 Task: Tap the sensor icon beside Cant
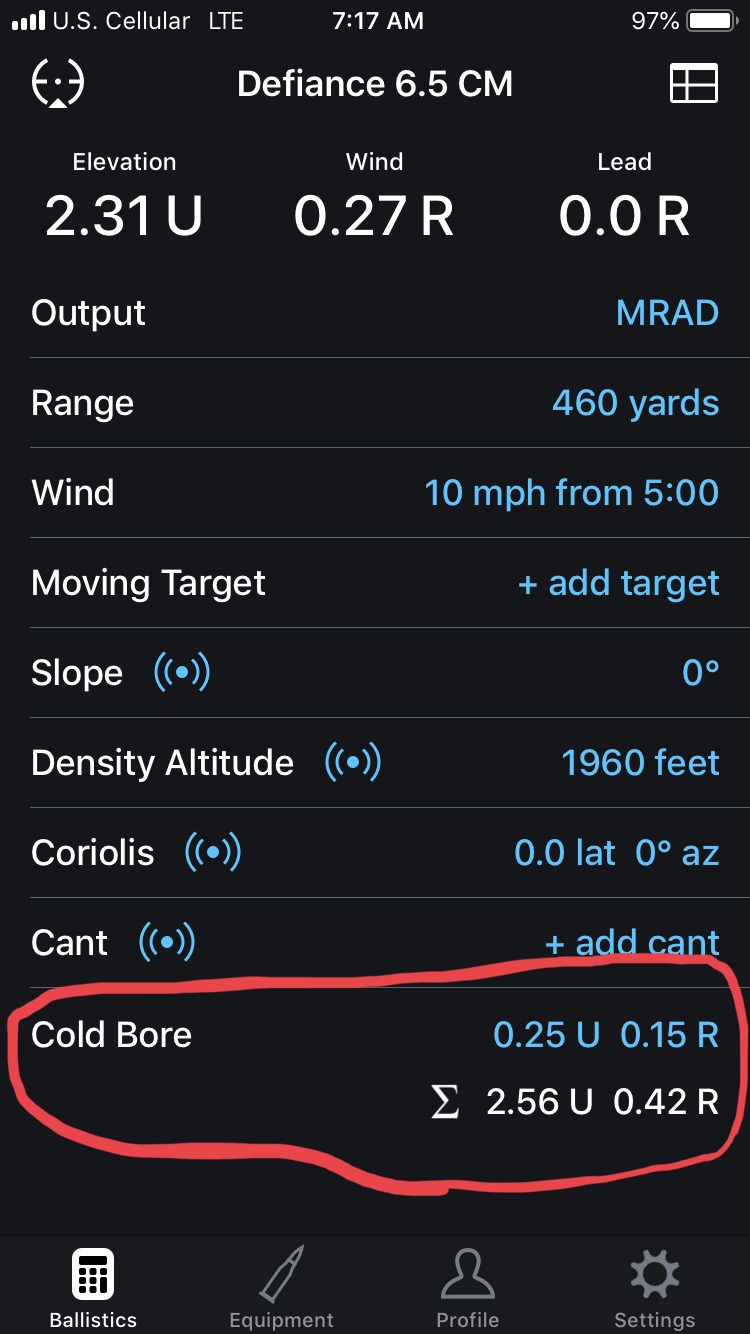click(166, 943)
